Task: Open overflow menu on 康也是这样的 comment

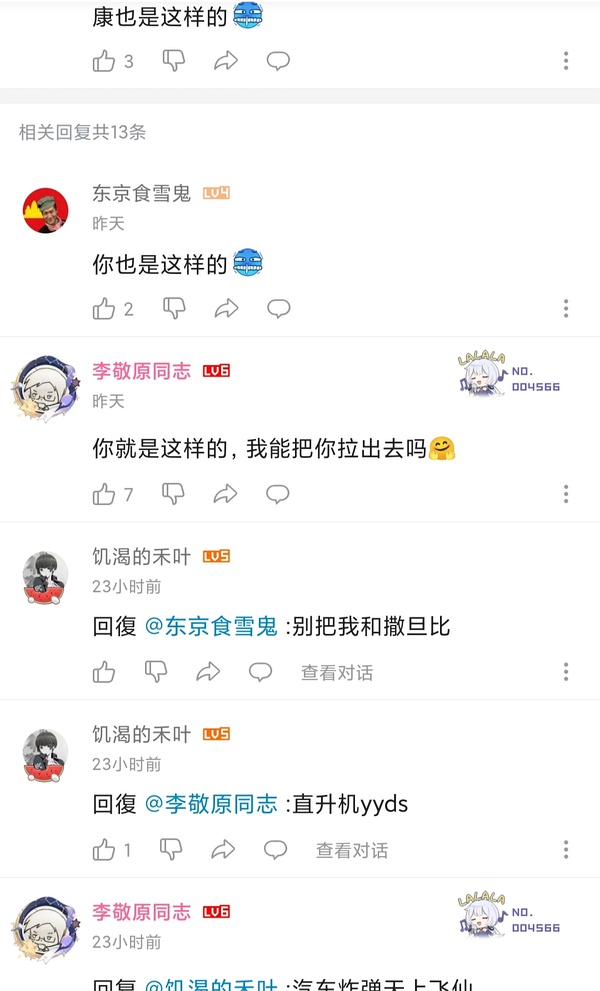Action: click(x=566, y=61)
